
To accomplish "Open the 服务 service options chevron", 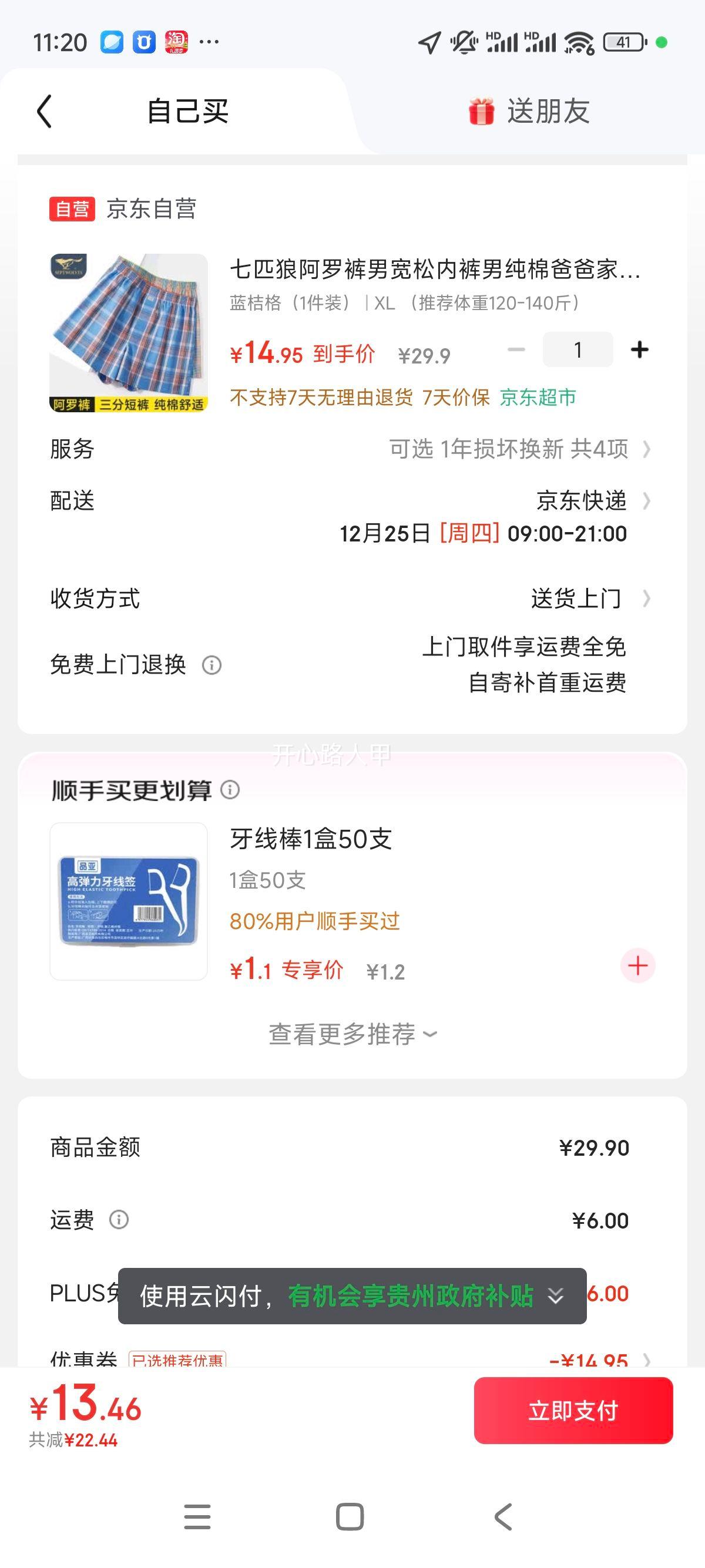I will (x=647, y=450).
